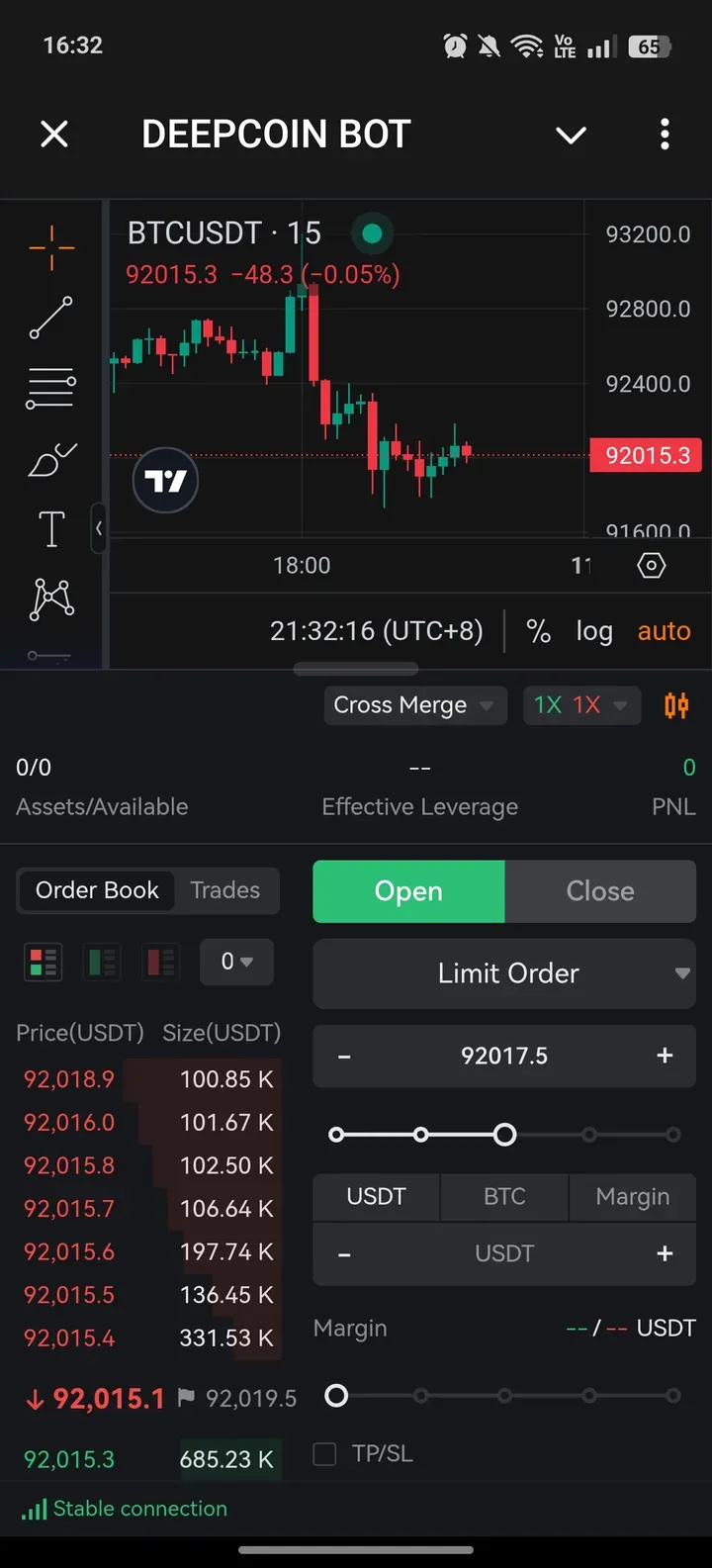Screen dimensions: 712x1568
Task: Open chart settings via the gear icon
Action: tap(651, 565)
